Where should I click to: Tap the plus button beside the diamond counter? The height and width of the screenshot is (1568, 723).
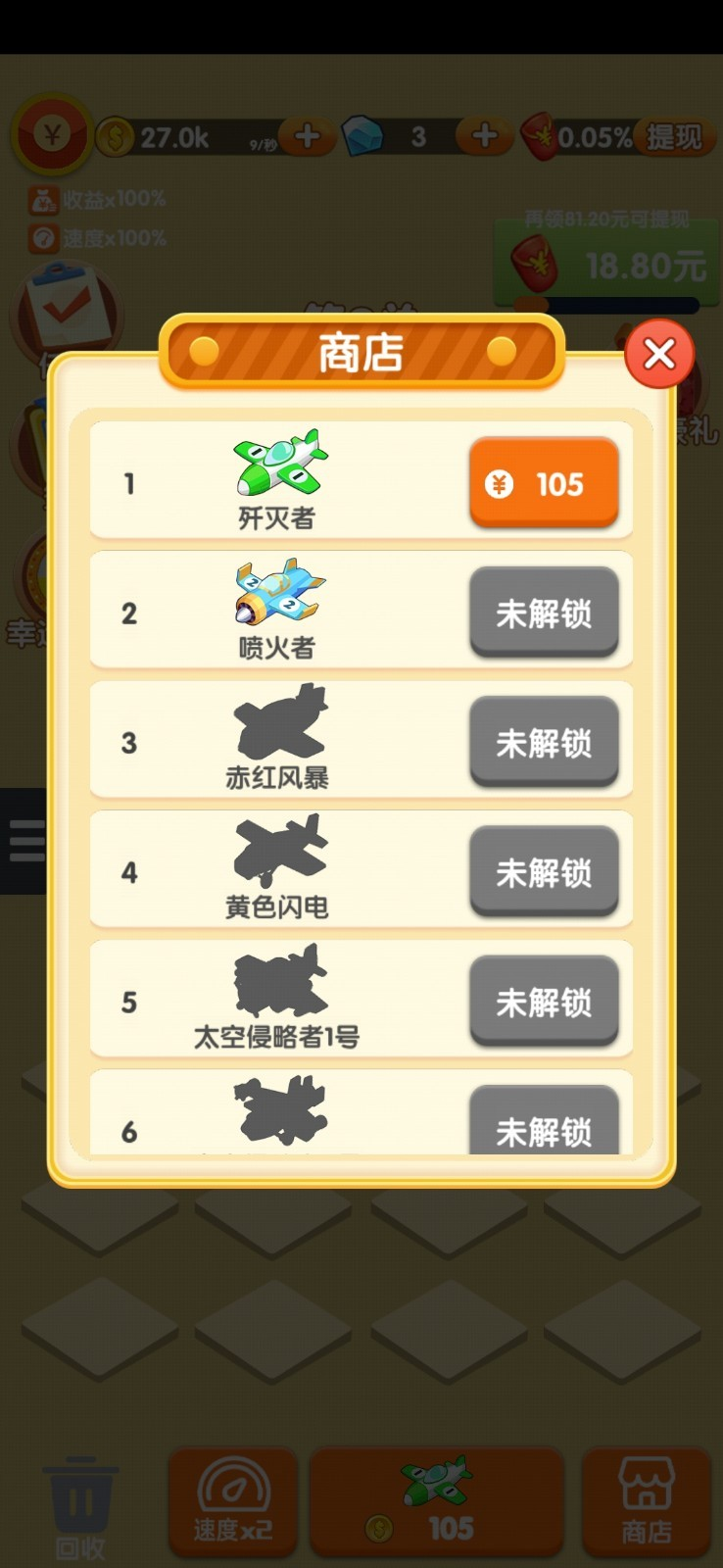(485, 137)
